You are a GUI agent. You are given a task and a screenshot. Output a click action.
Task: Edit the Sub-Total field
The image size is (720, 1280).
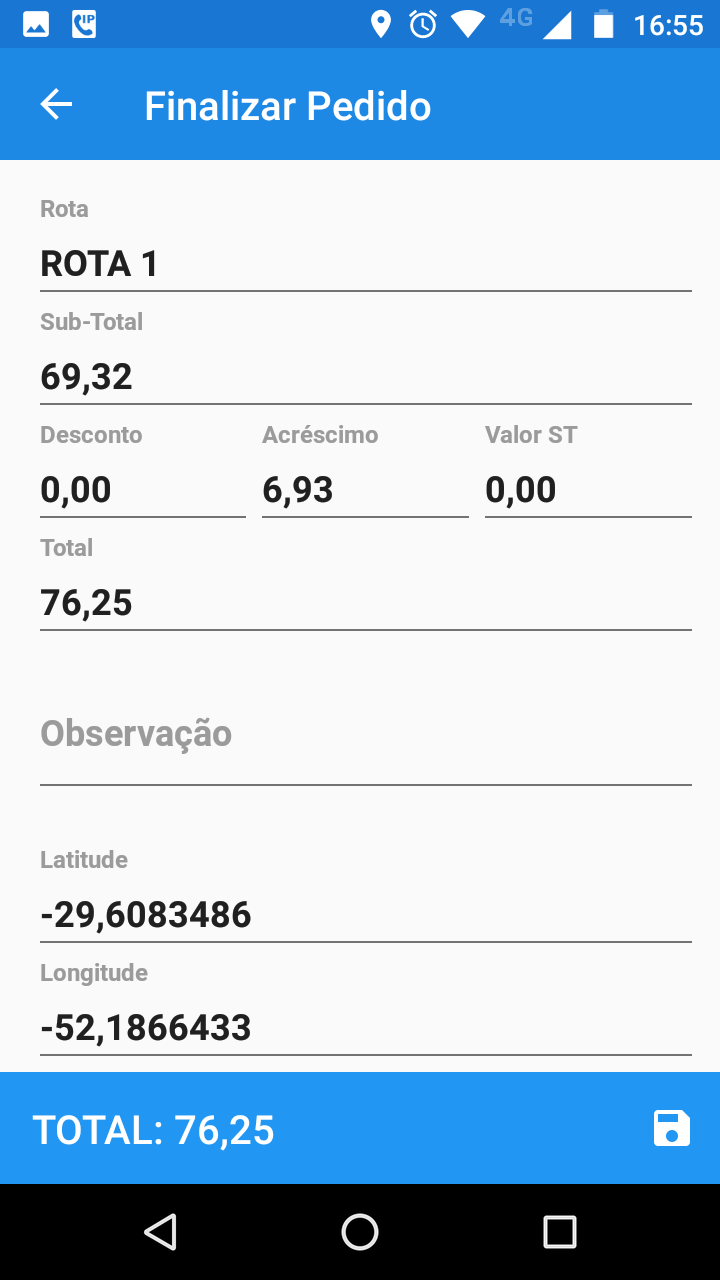coord(365,377)
